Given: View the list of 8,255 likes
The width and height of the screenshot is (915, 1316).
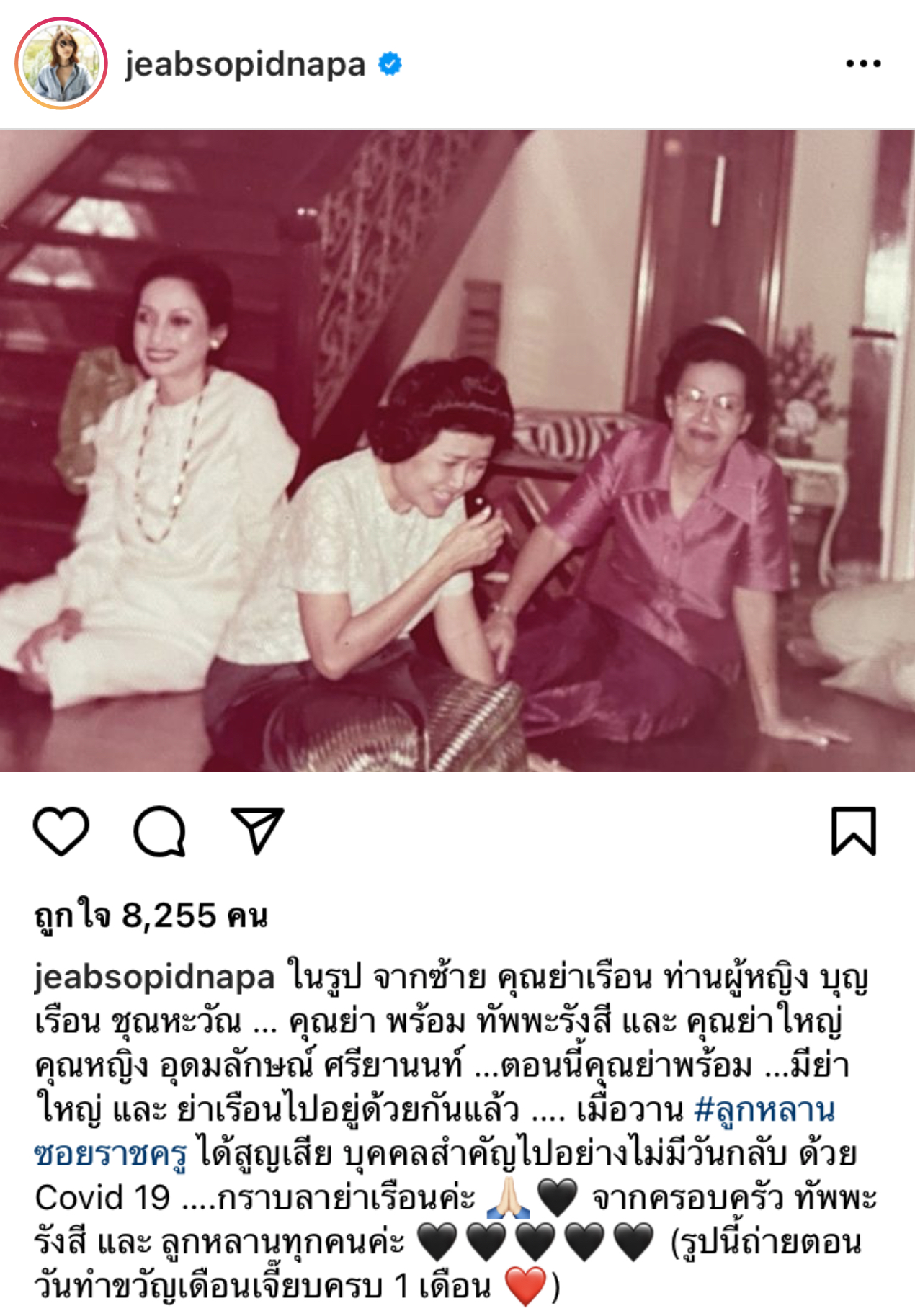Looking at the screenshot, I should tap(151, 916).
